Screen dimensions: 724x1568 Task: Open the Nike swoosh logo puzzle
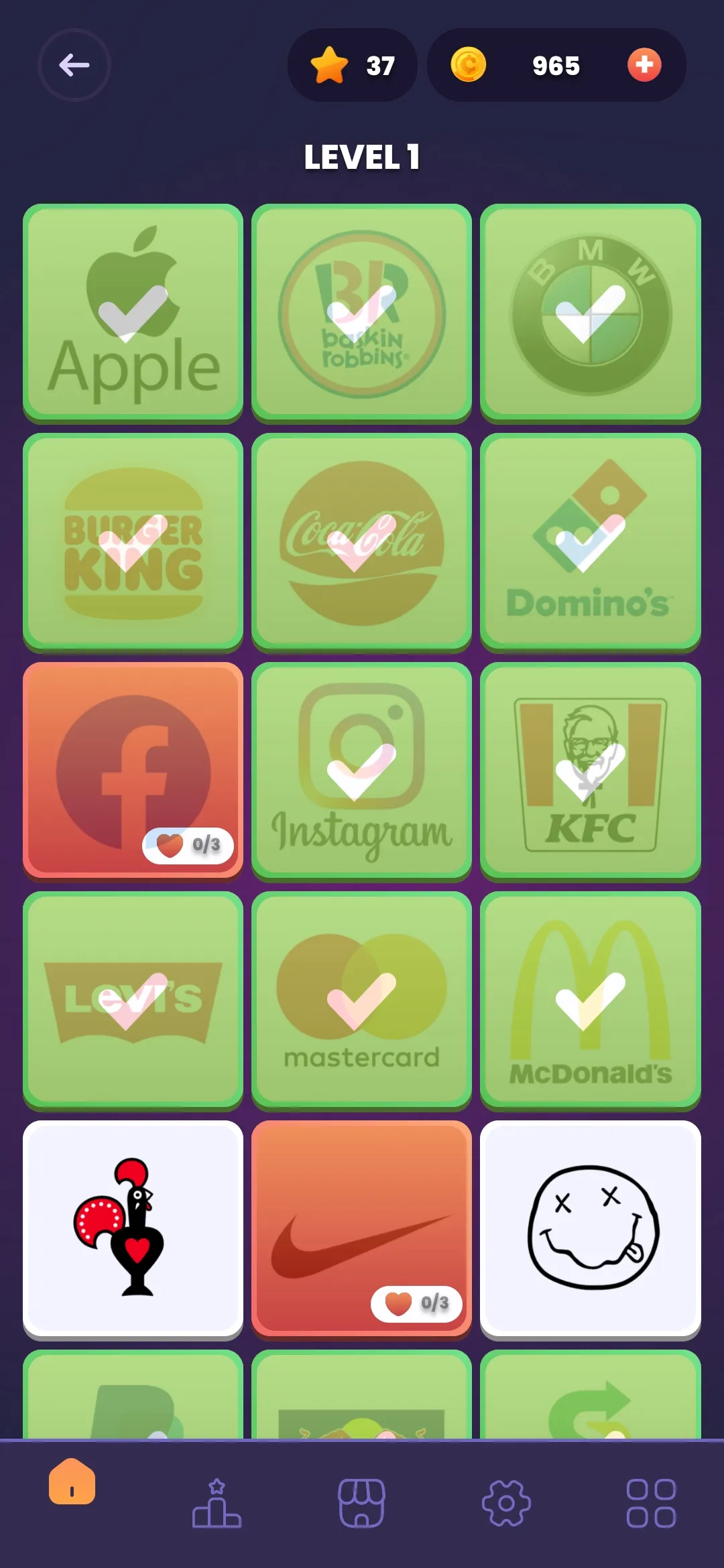[361, 1228]
